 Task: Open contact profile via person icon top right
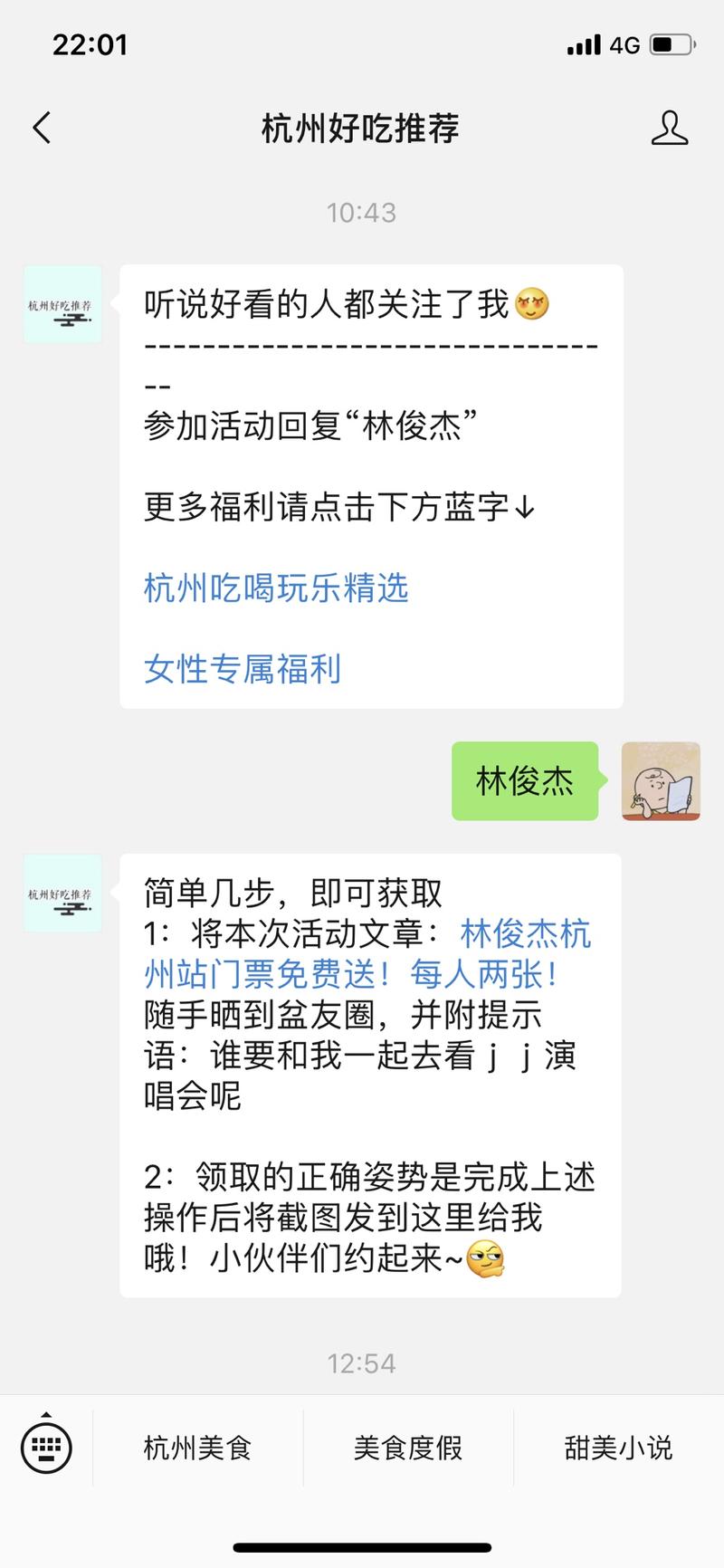[x=671, y=128]
